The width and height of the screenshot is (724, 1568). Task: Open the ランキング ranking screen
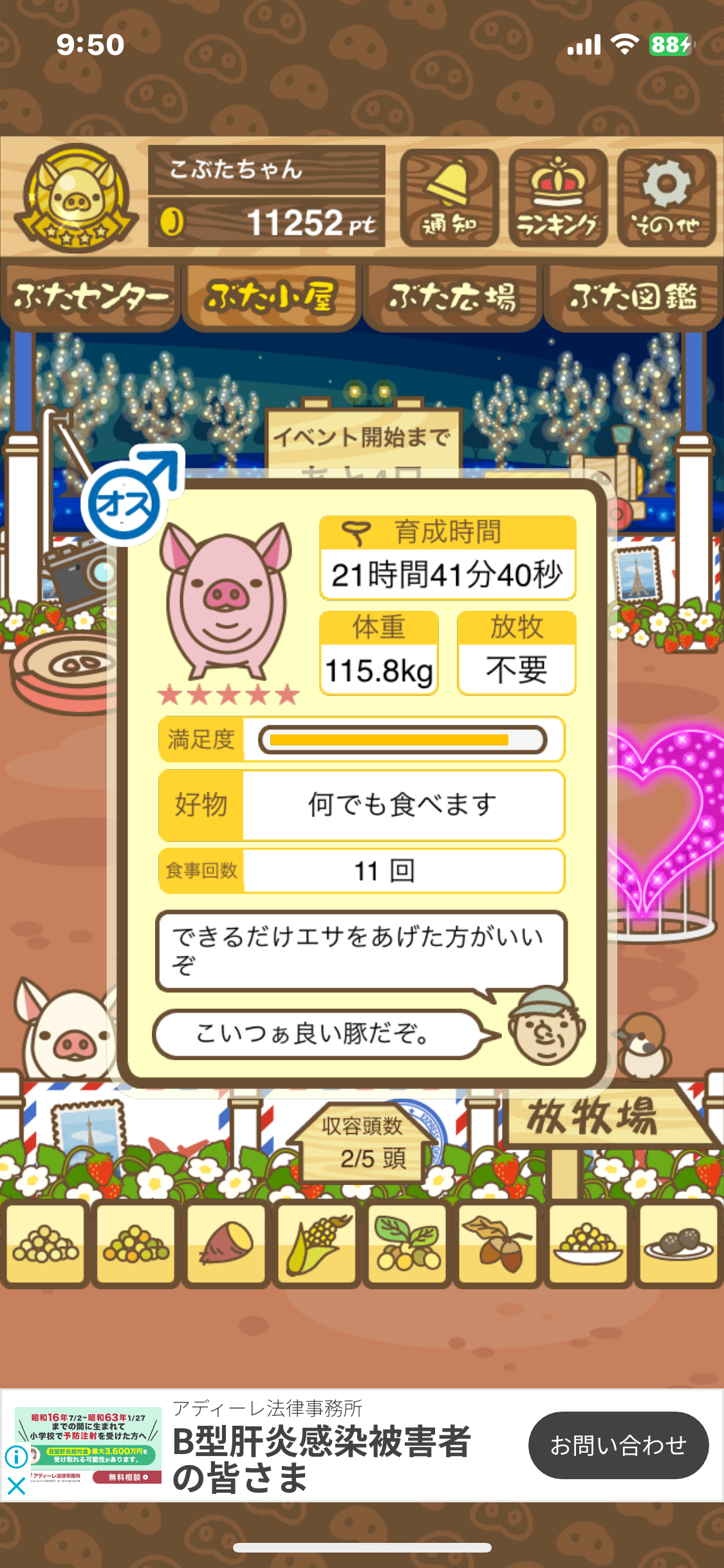(558, 198)
